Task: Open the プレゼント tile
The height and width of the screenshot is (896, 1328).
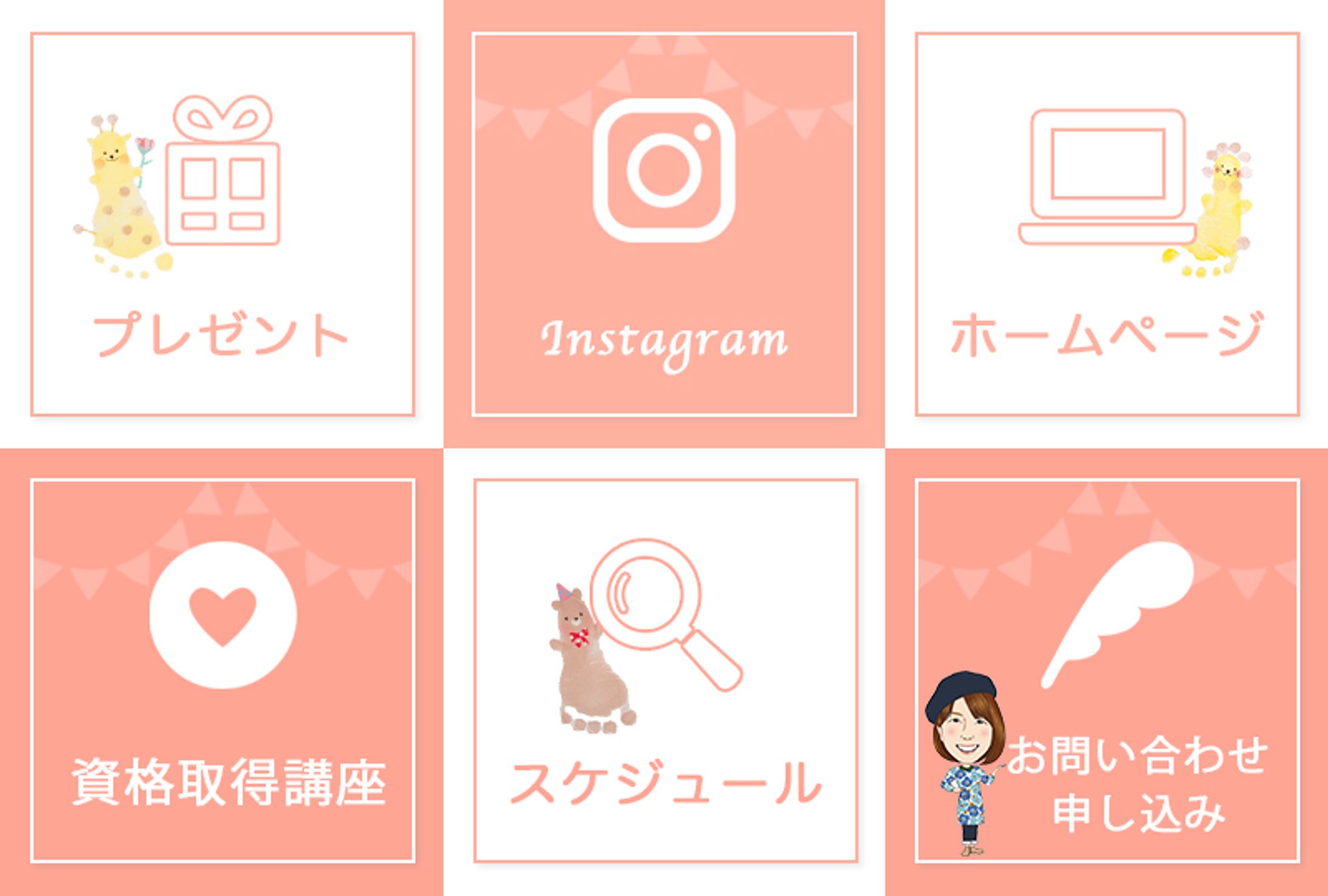Action: point(223,224)
